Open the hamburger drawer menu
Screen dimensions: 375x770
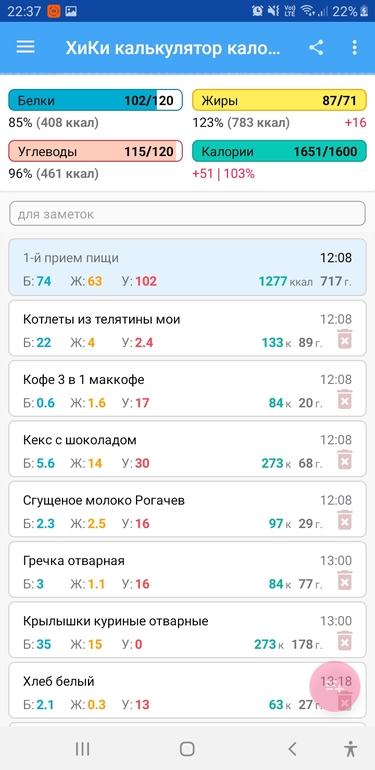pos(26,47)
